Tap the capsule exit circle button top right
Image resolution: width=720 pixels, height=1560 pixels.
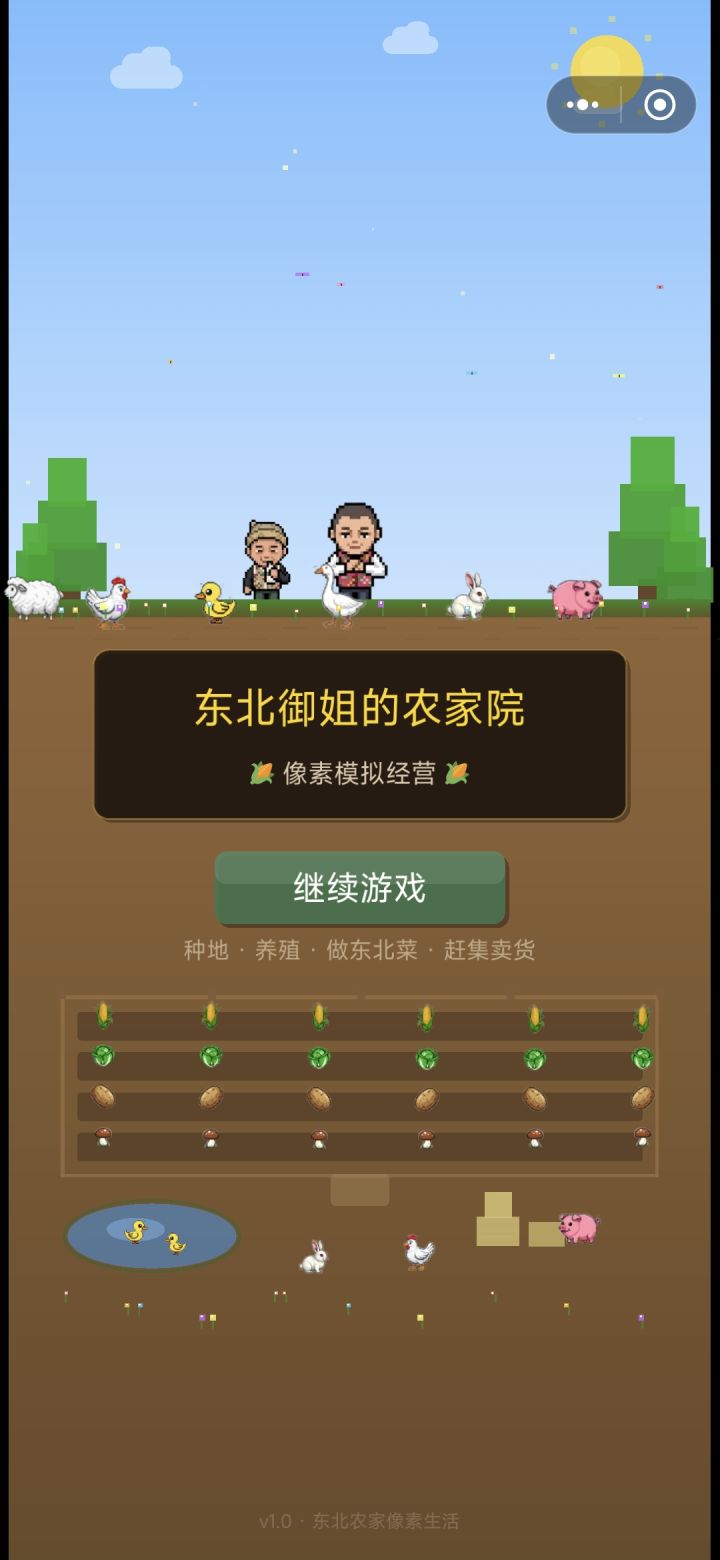click(658, 103)
